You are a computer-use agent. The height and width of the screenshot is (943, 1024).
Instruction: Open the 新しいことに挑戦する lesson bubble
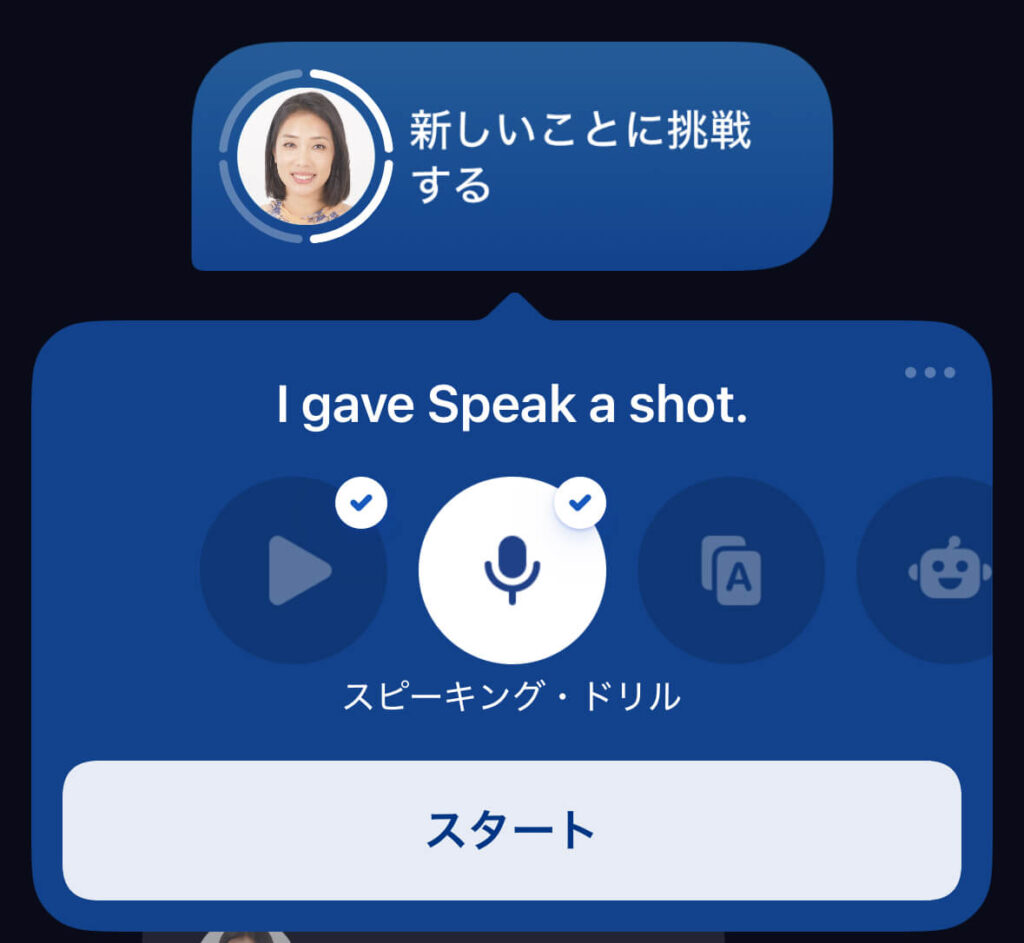[512, 157]
